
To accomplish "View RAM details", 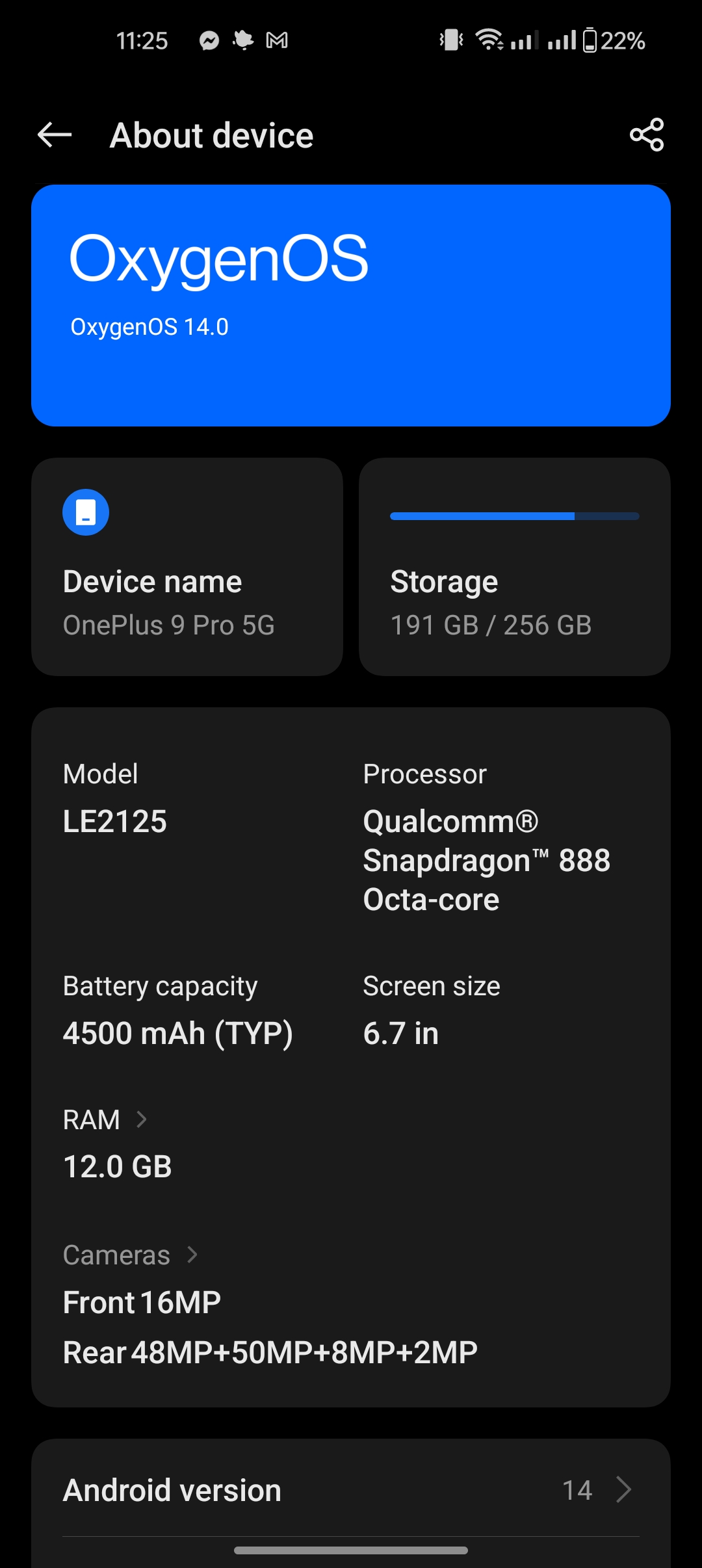I will tap(105, 1120).
